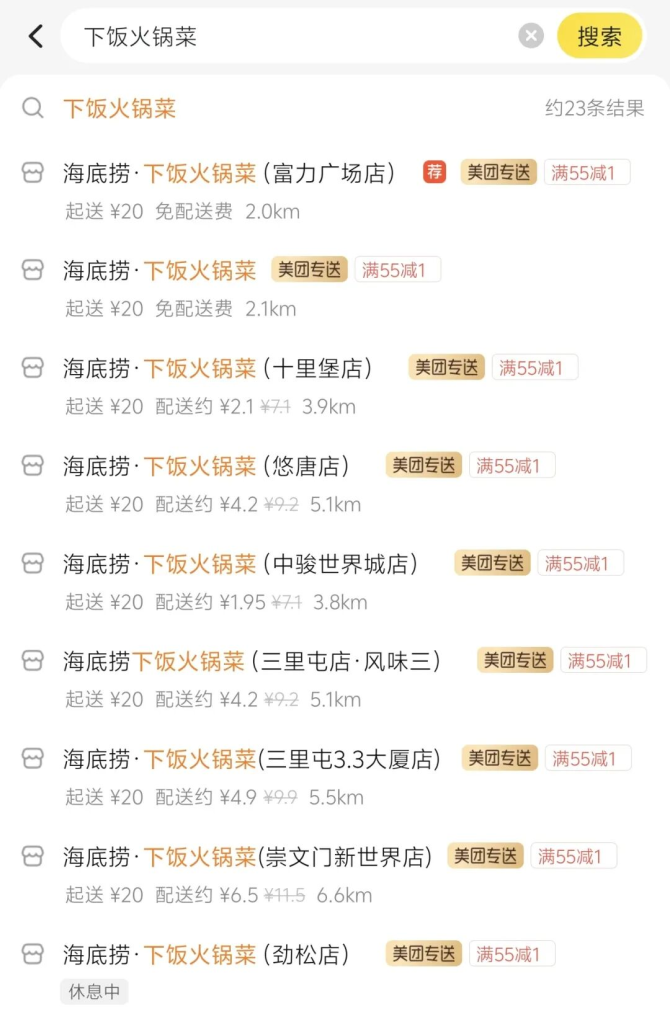
Task: Go back using the back arrow
Action: point(36,37)
